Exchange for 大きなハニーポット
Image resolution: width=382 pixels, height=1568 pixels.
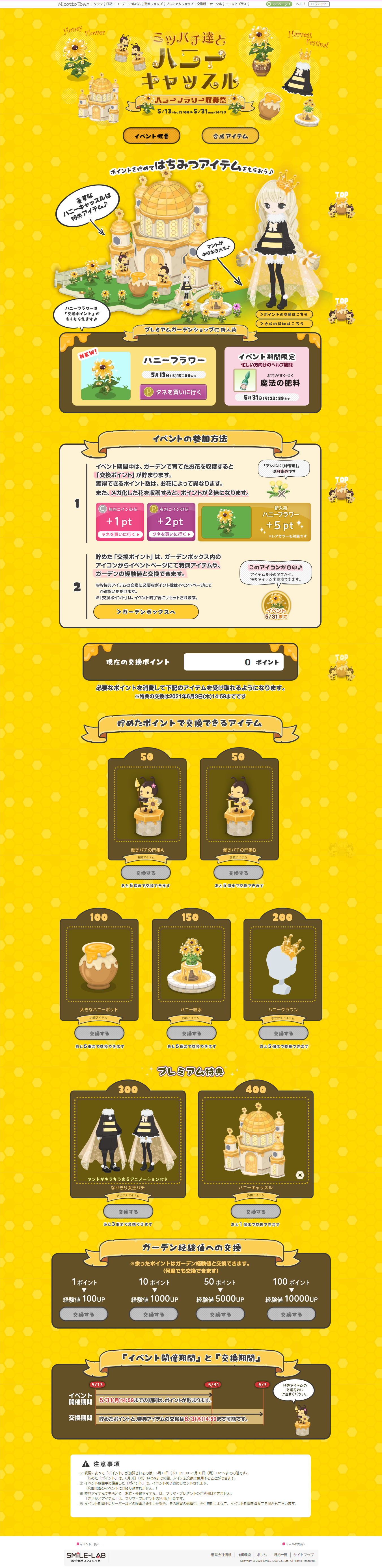tap(99, 1033)
